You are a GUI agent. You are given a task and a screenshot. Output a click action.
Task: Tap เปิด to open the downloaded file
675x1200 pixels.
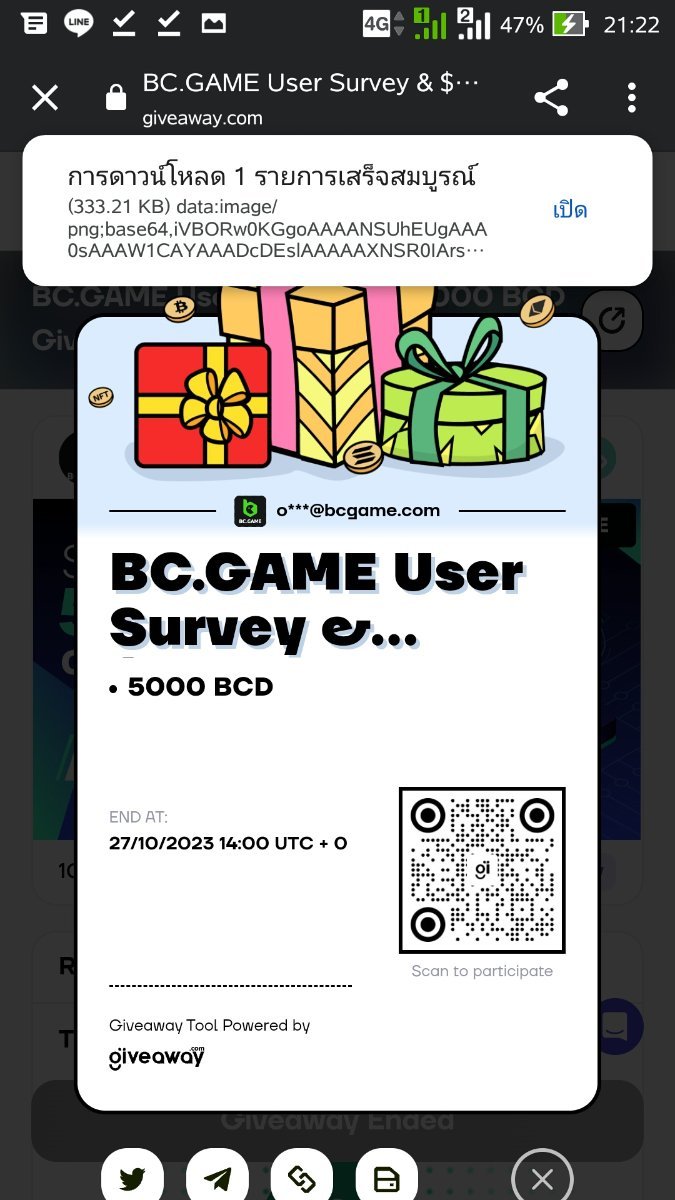[x=570, y=210]
